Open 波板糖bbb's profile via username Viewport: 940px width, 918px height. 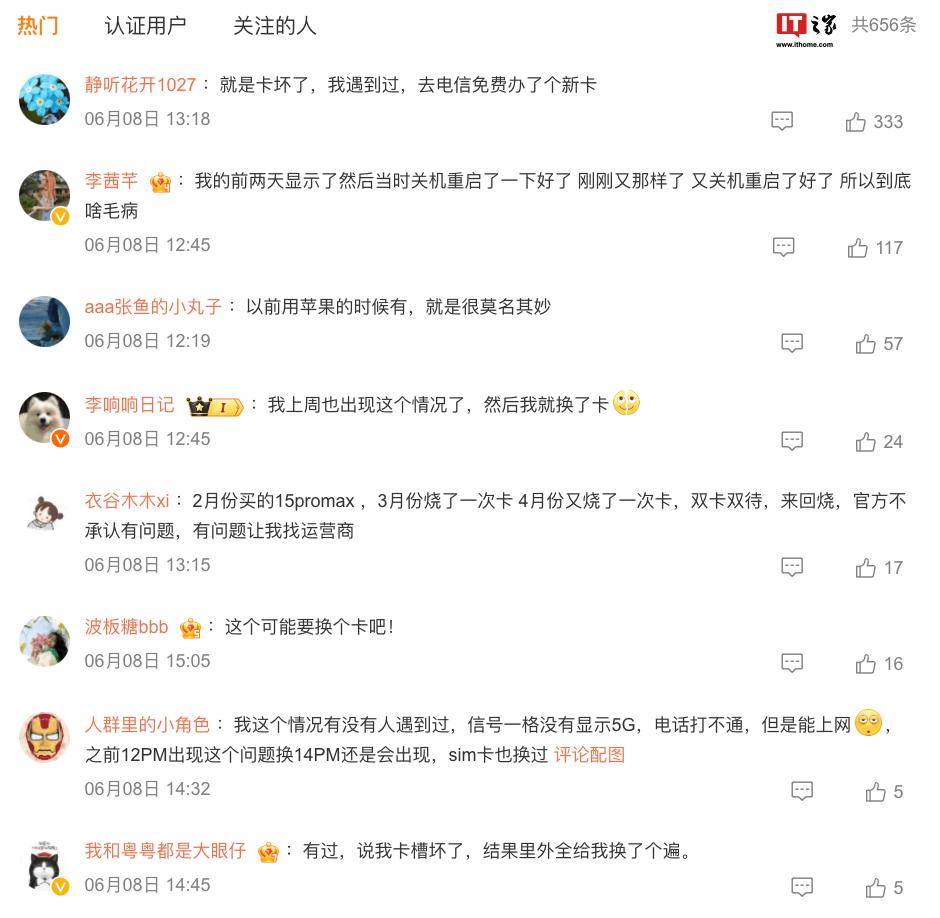point(126,627)
